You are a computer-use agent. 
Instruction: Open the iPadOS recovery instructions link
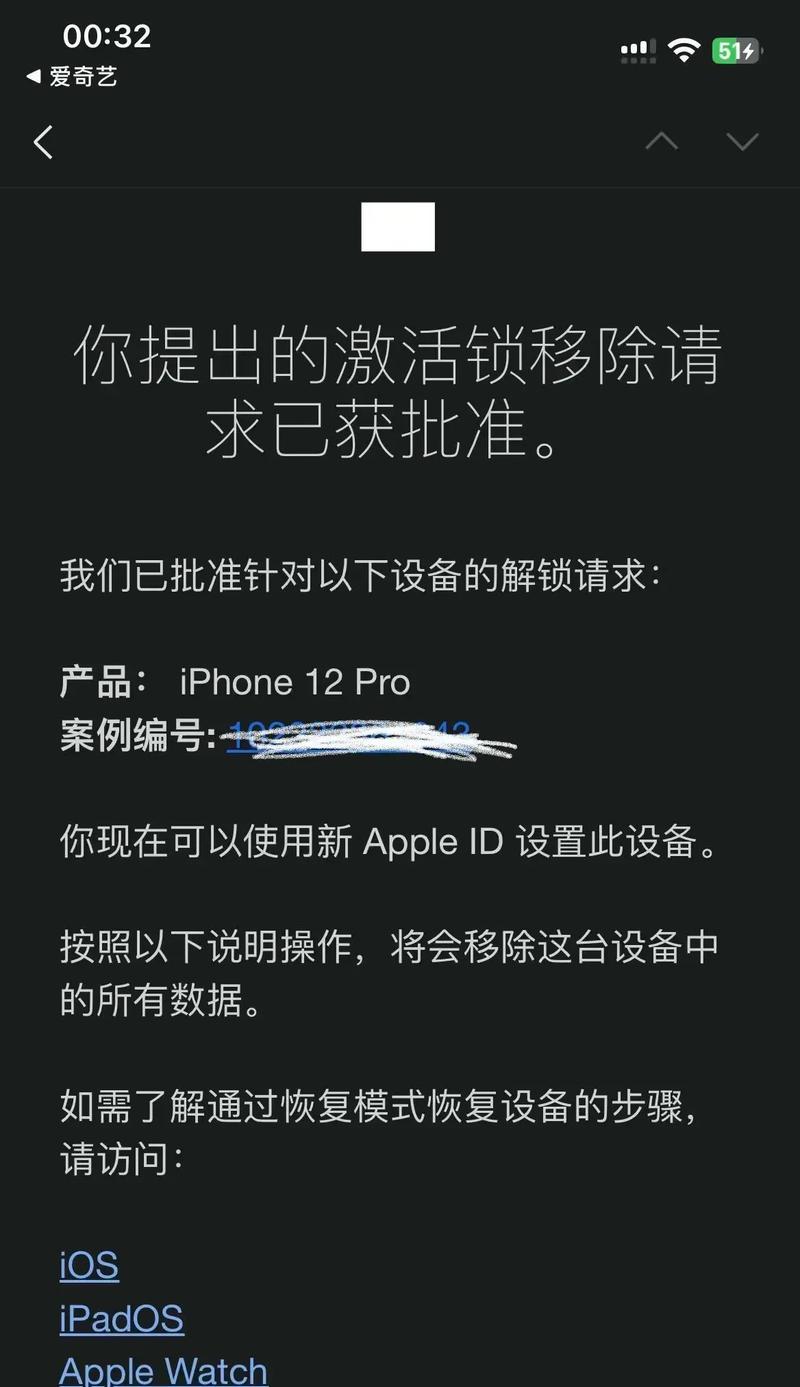pos(121,1318)
